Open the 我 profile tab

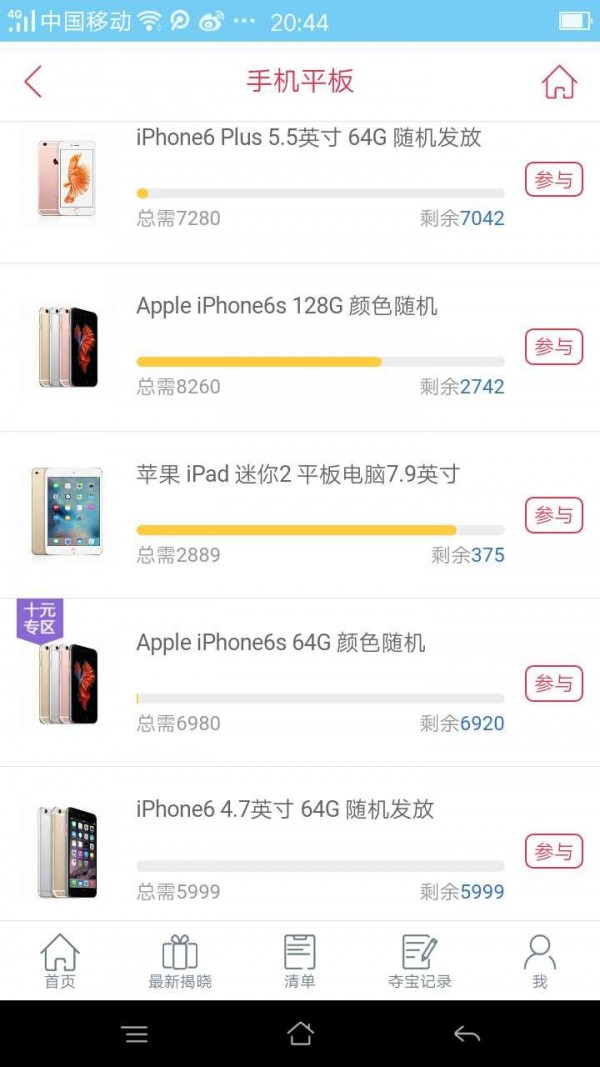(540, 960)
